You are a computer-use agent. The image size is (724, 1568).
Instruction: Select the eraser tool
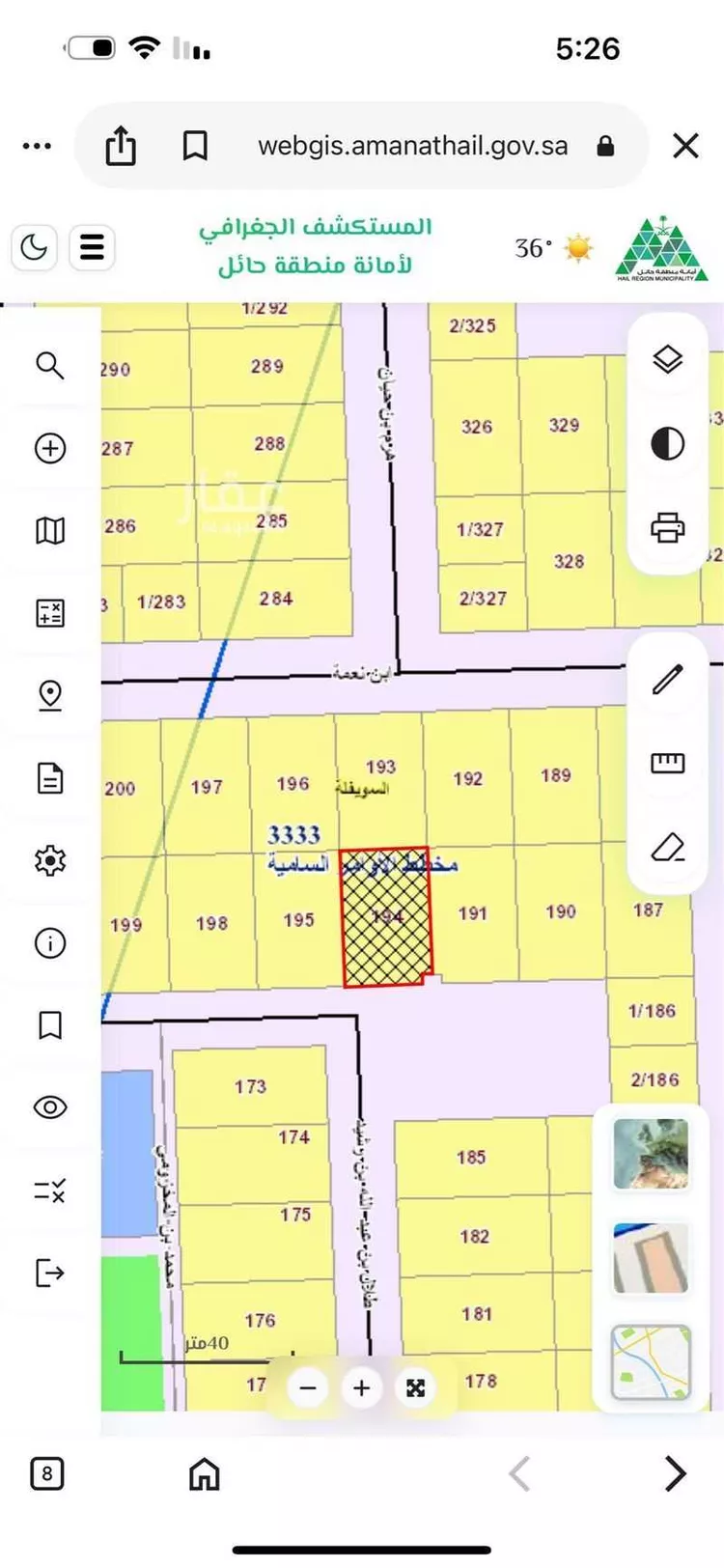pos(667,848)
